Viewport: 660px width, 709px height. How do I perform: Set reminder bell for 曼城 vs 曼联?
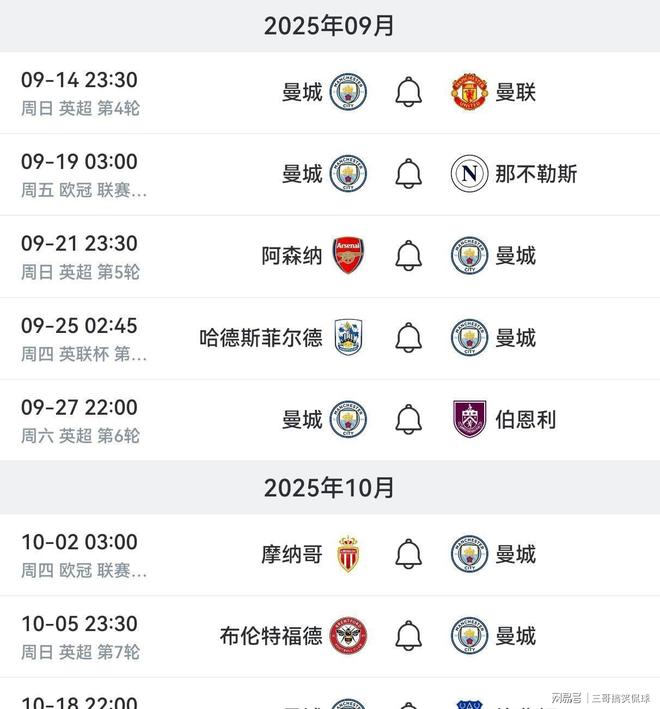(408, 92)
